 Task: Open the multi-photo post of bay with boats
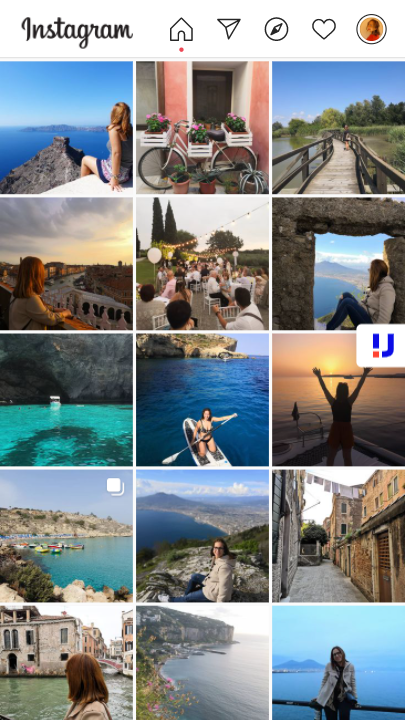[66, 535]
